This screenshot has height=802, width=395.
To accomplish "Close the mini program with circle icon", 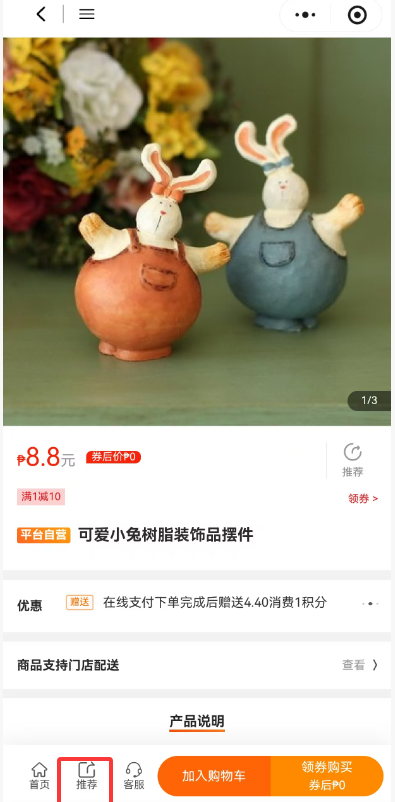I will [357, 15].
